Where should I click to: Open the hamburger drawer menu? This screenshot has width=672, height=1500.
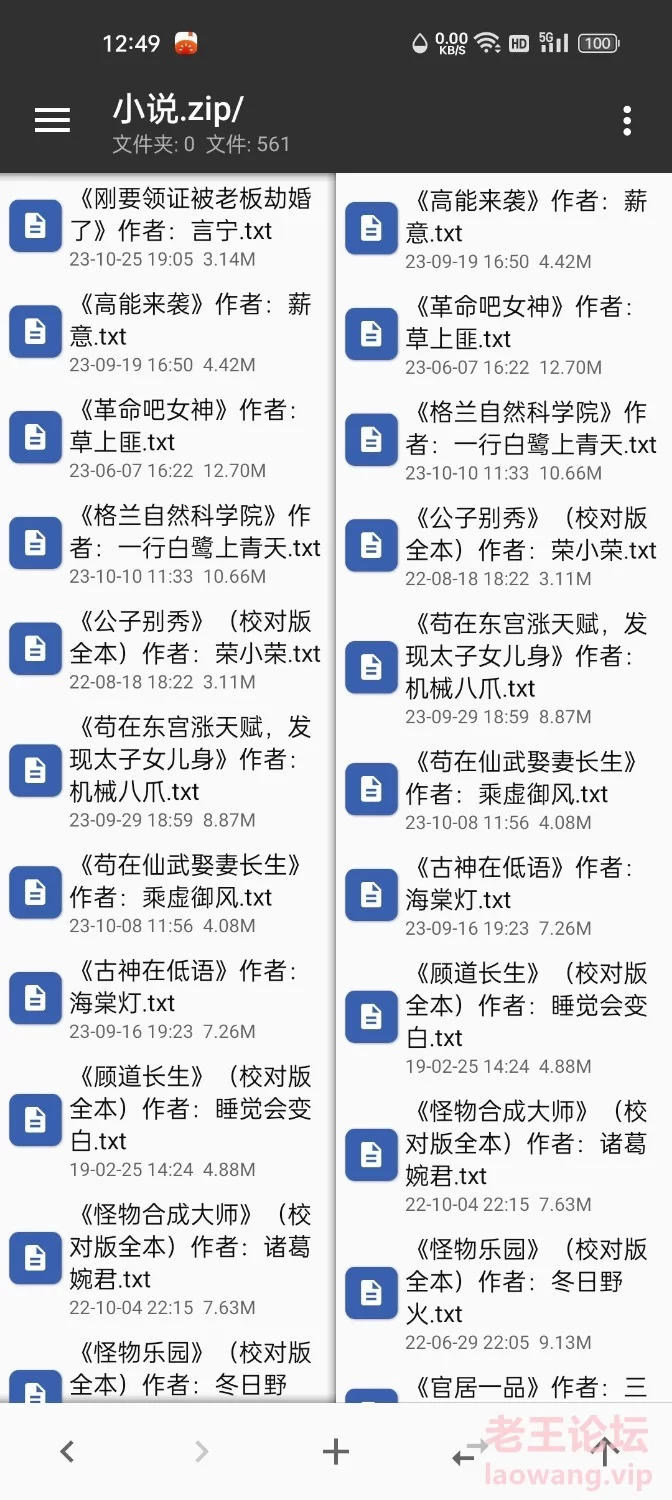[x=52, y=121]
